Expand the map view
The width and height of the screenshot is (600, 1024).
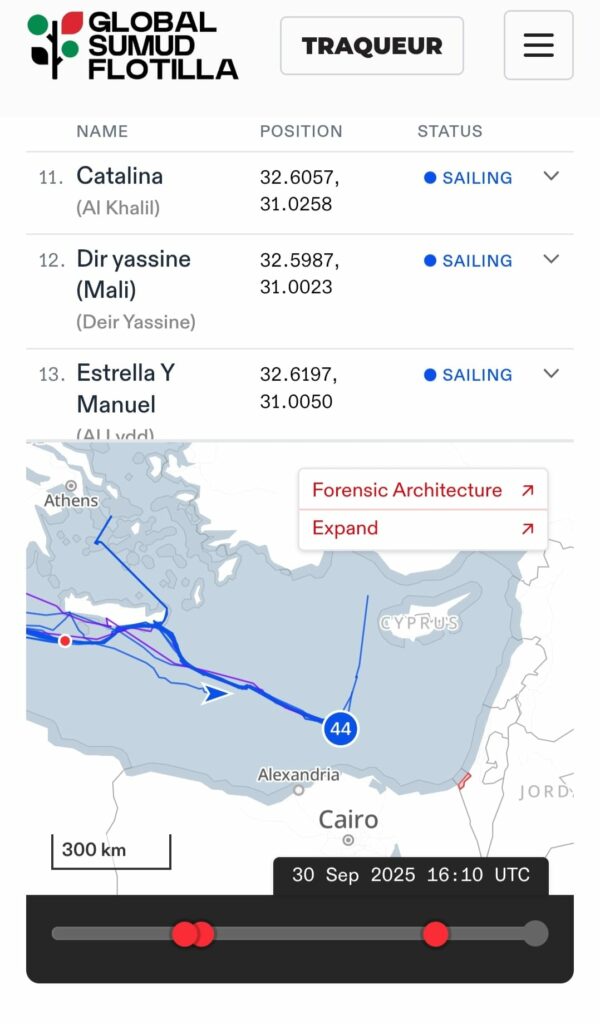pos(422,528)
